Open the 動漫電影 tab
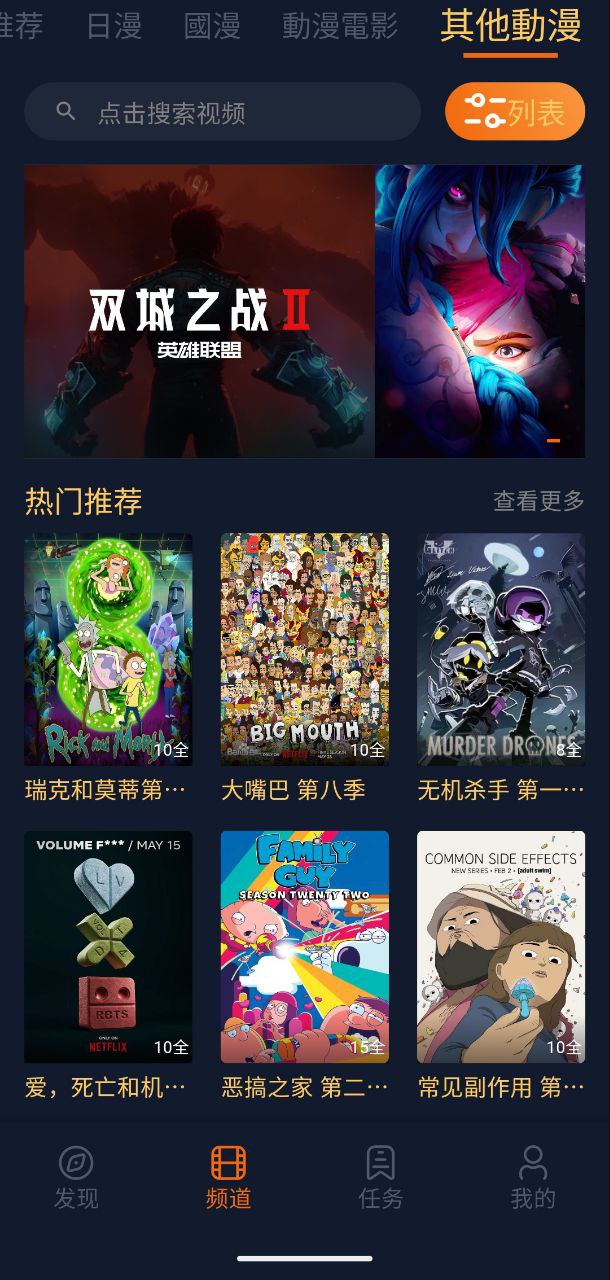The height and width of the screenshot is (1280, 610). click(x=340, y=26)
